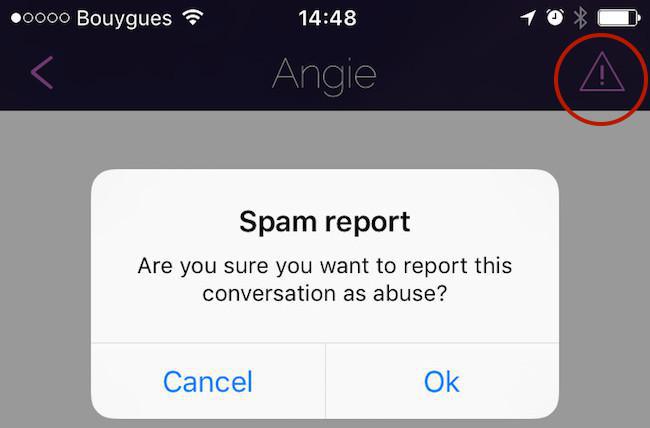Cancel the spam report dialog
The width and height of the screenshot is (650, 428).
point(208,381)
